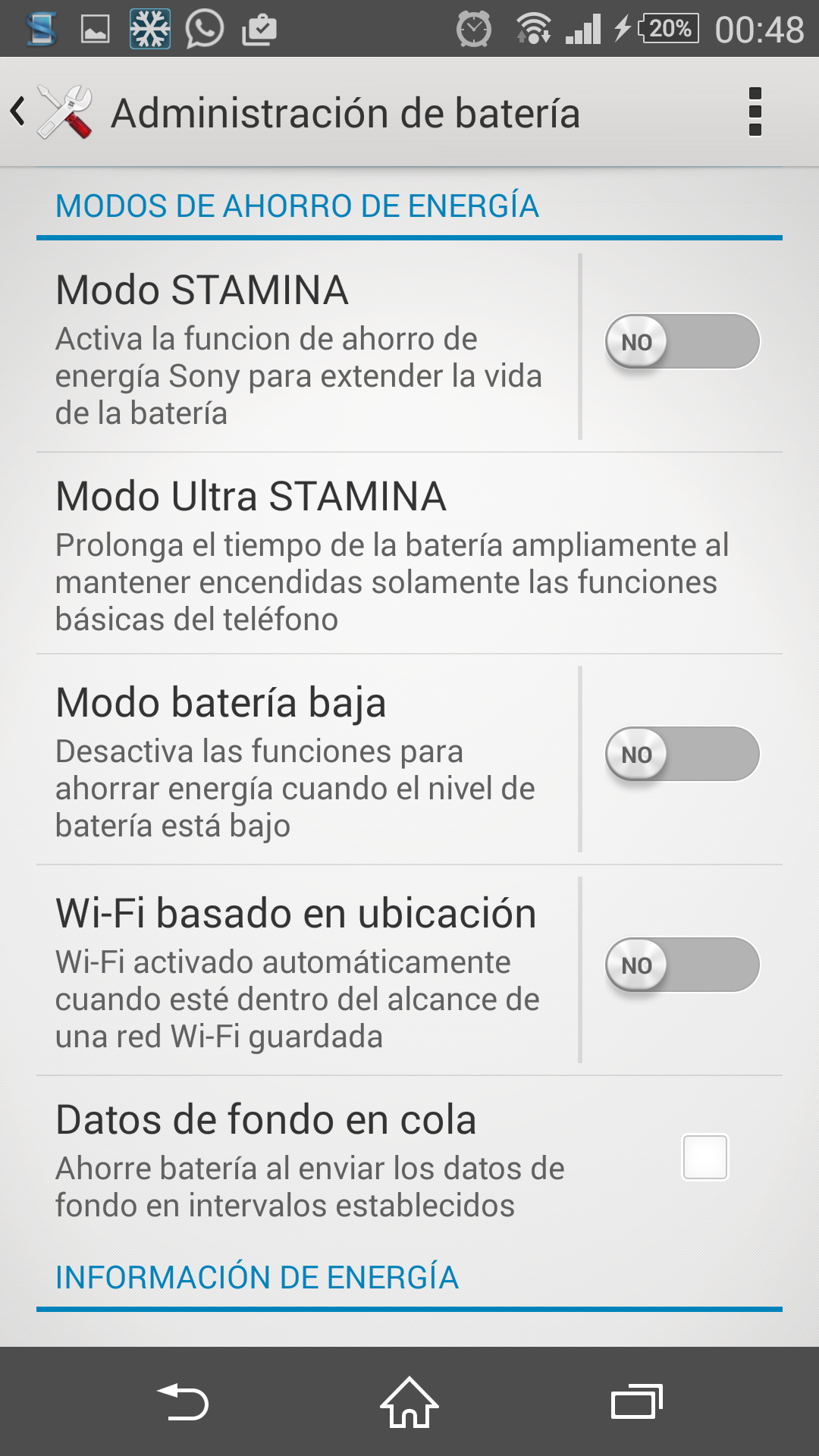
Task: Turn on Wi-Fi basado en ubicación switch
Action: (x=682, y=965)
